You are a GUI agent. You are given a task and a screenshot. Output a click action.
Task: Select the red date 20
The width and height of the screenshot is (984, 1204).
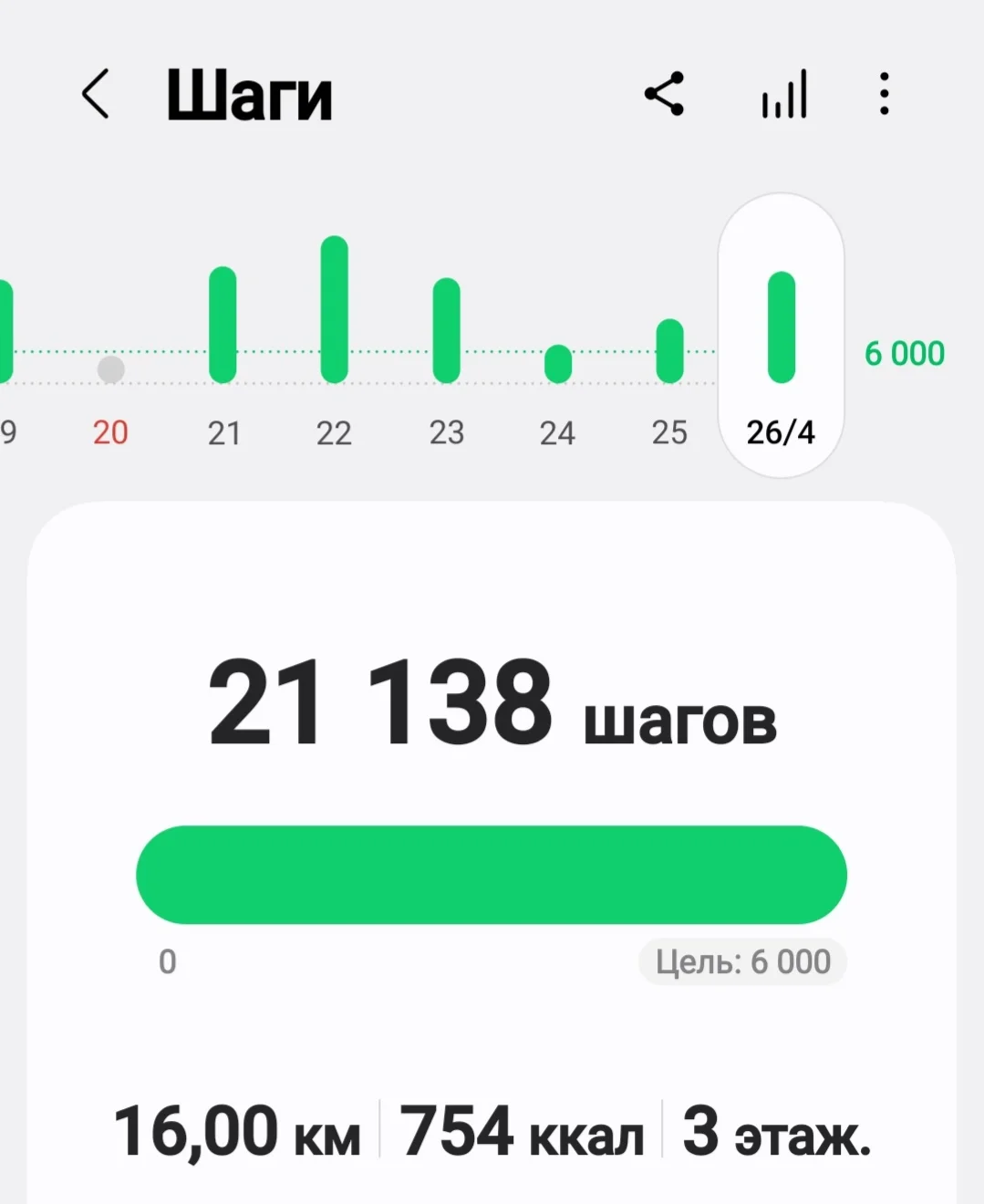coord(109,434)
